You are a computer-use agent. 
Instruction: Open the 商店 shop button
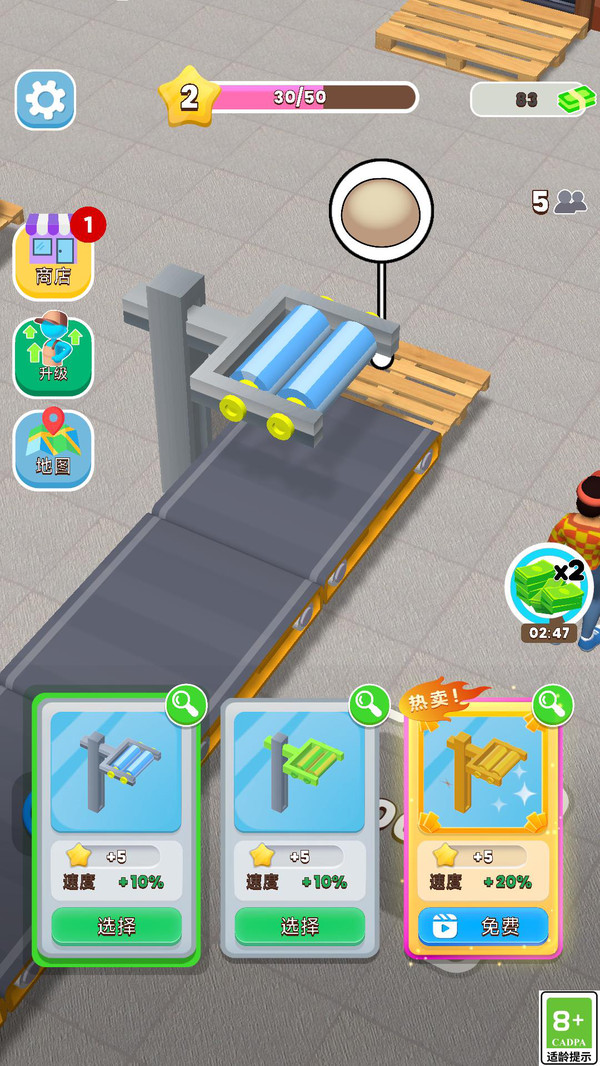click(54, 254)
